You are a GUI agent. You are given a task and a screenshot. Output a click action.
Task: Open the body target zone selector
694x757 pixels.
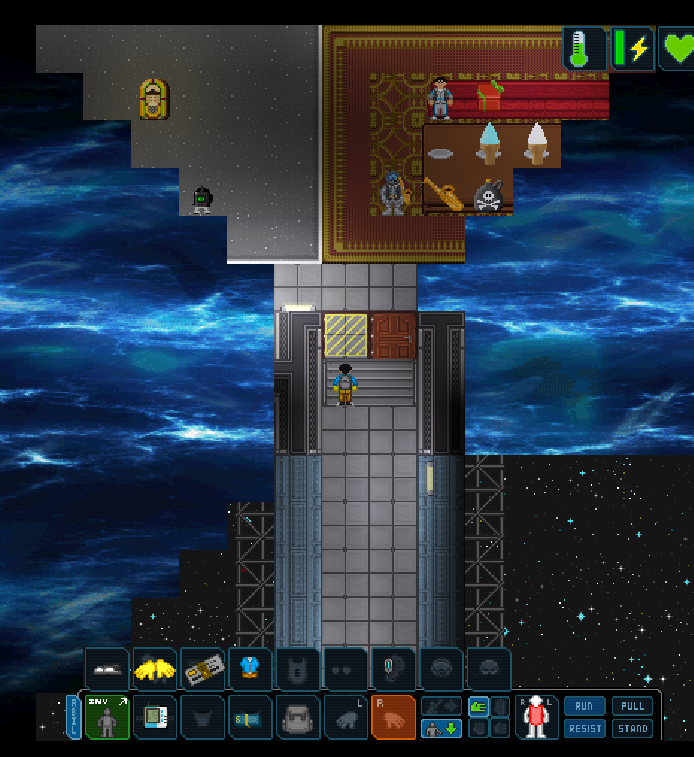(x=537, y=716)
